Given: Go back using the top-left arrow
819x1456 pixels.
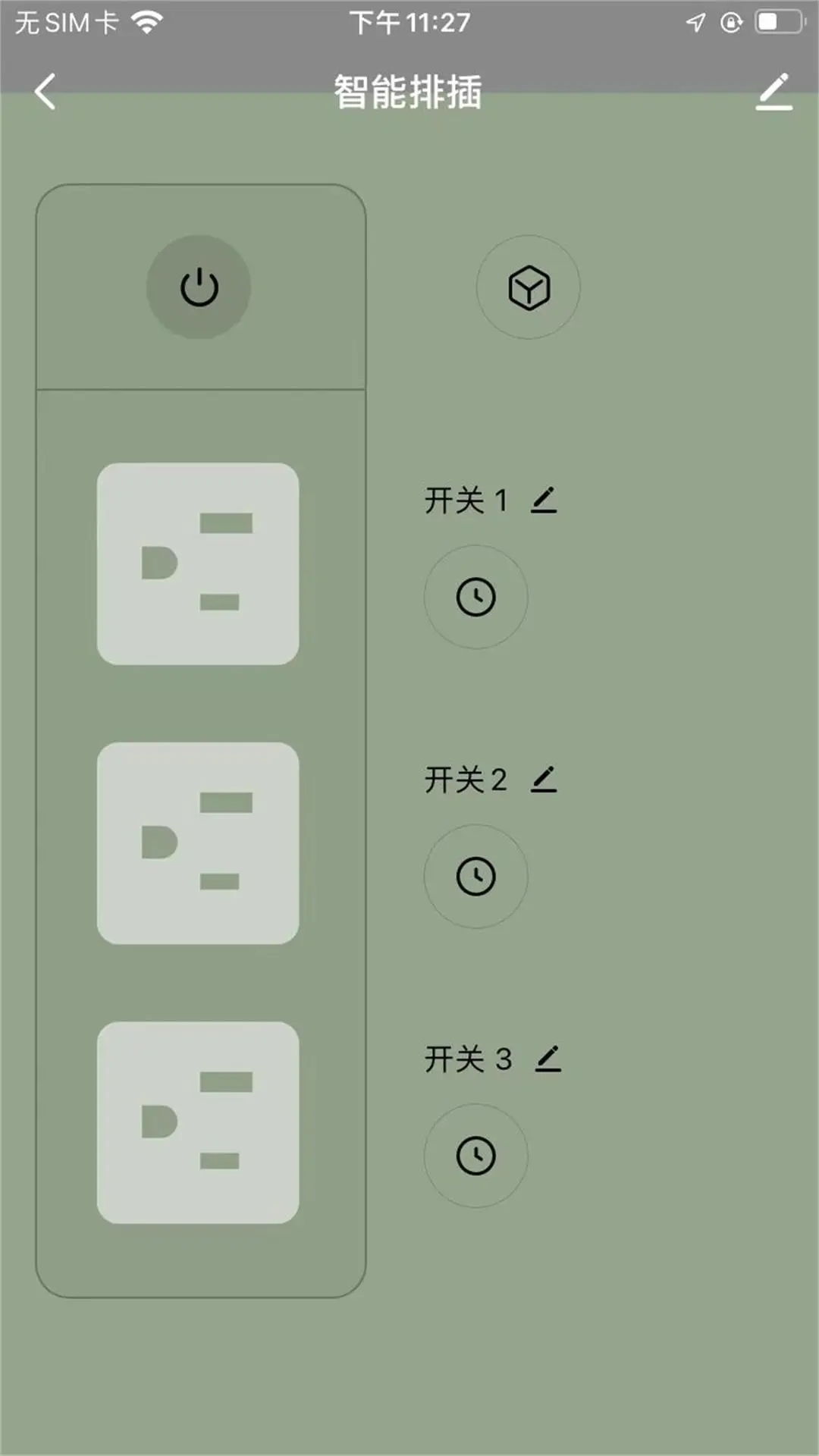Looking at the screenshot, I should pyautogui.click(x=45, y=92).
